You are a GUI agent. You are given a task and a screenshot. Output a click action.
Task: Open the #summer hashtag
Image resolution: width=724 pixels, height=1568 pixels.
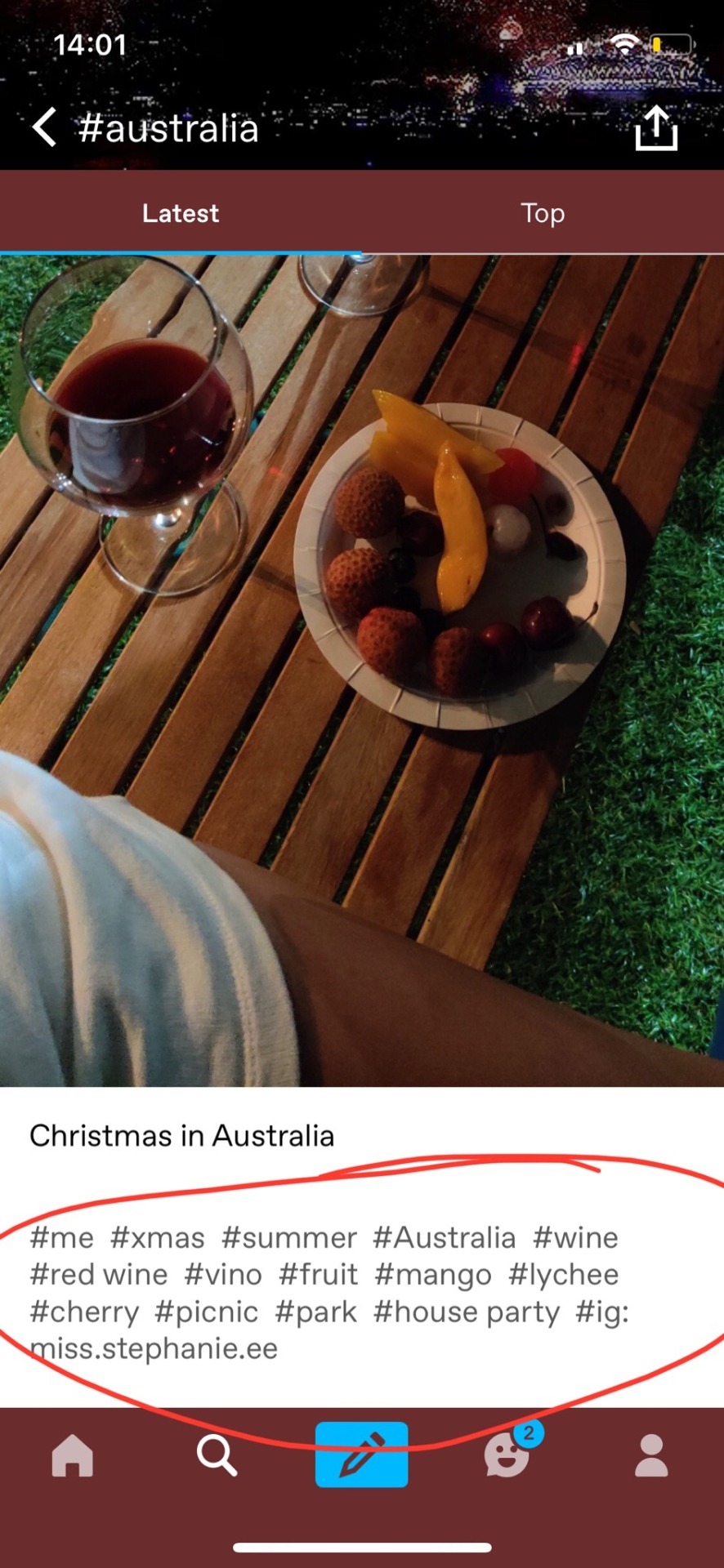[x=289, y=1238]
